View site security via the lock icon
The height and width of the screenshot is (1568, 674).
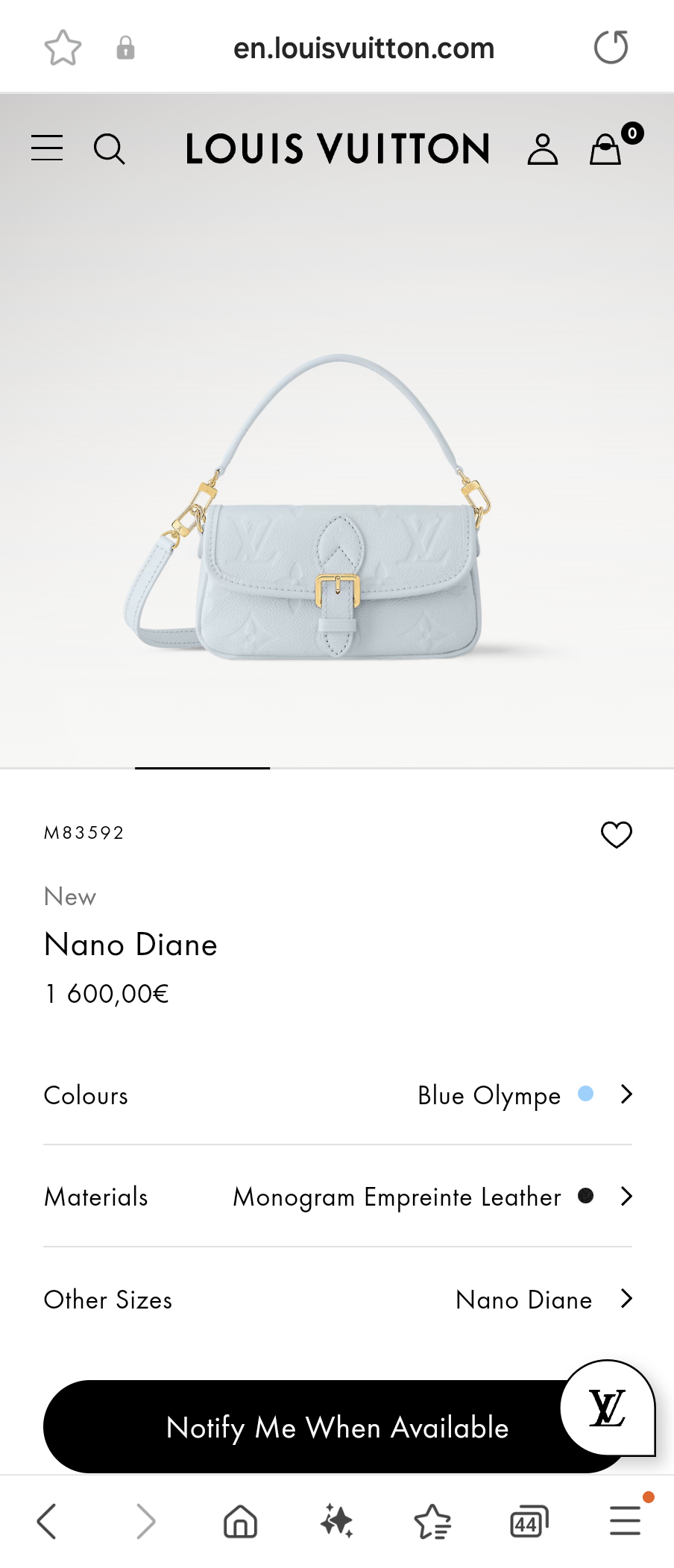click(125, 46)
